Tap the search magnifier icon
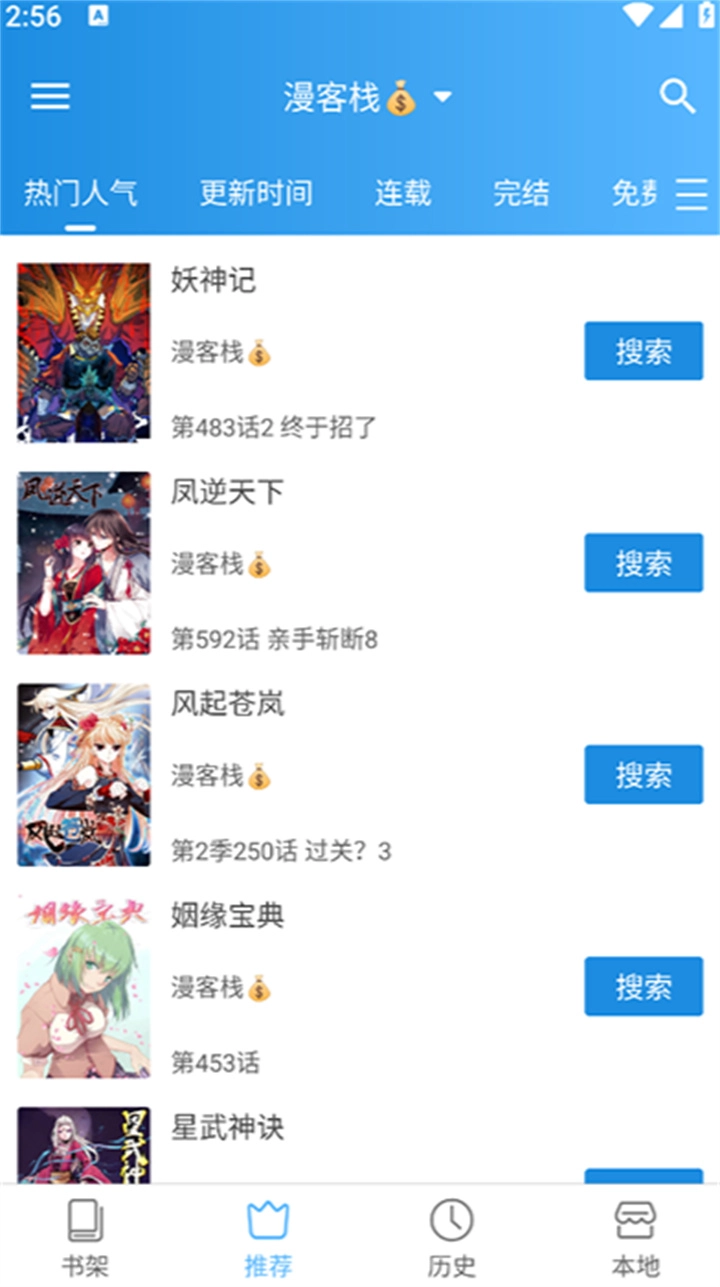This screenshot has height=1287, width=720. [x=677, y=96]
